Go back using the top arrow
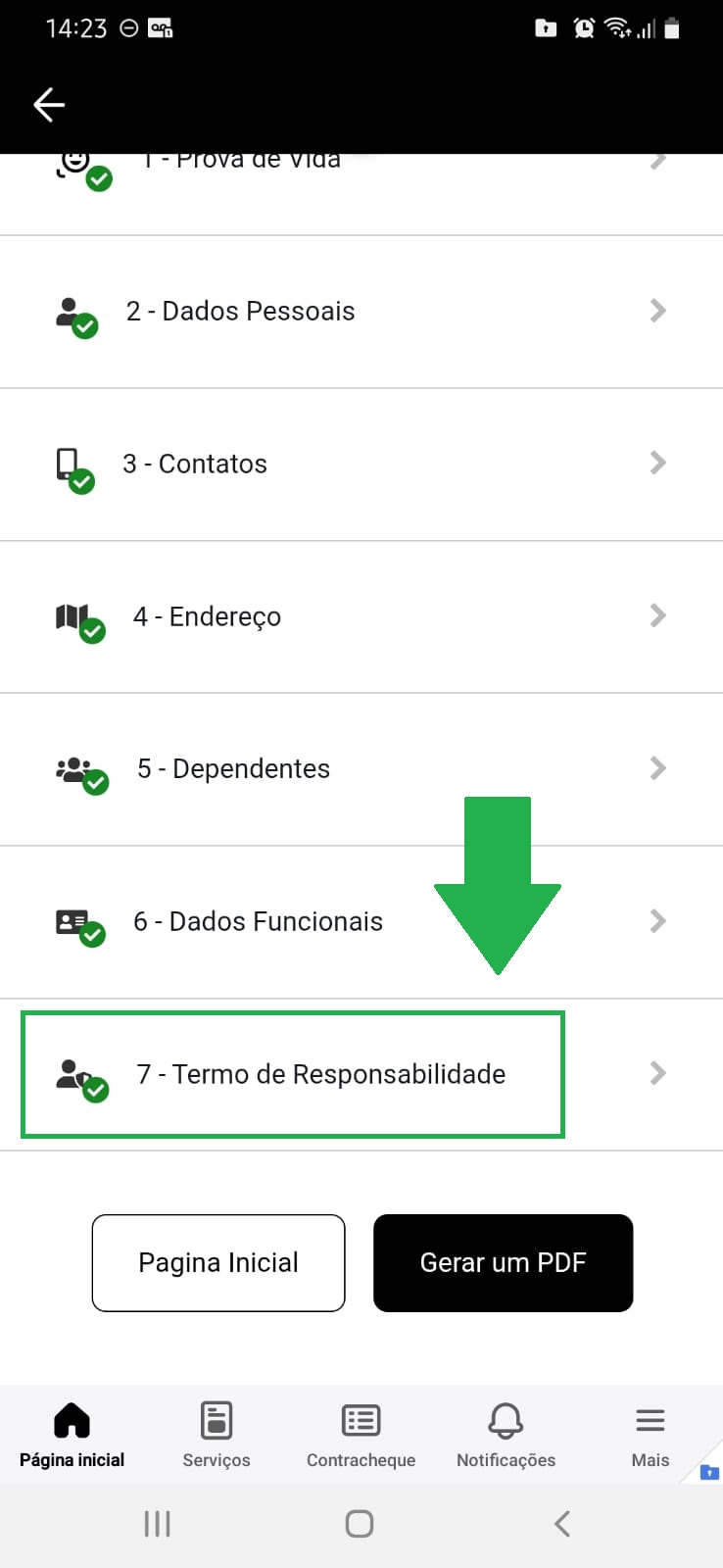723x1568 pixels. coord(48,105)
